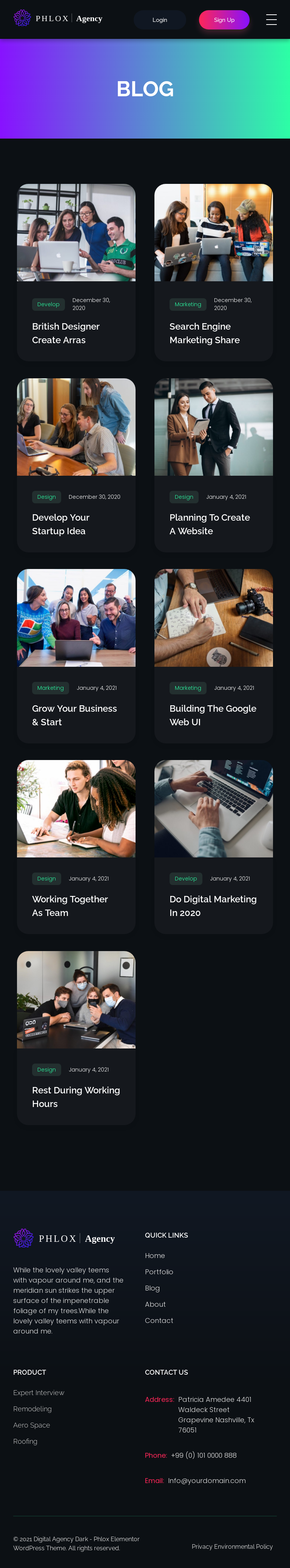Visit the About quick link
The image size is (290, 1568).
click(155, 1304)
